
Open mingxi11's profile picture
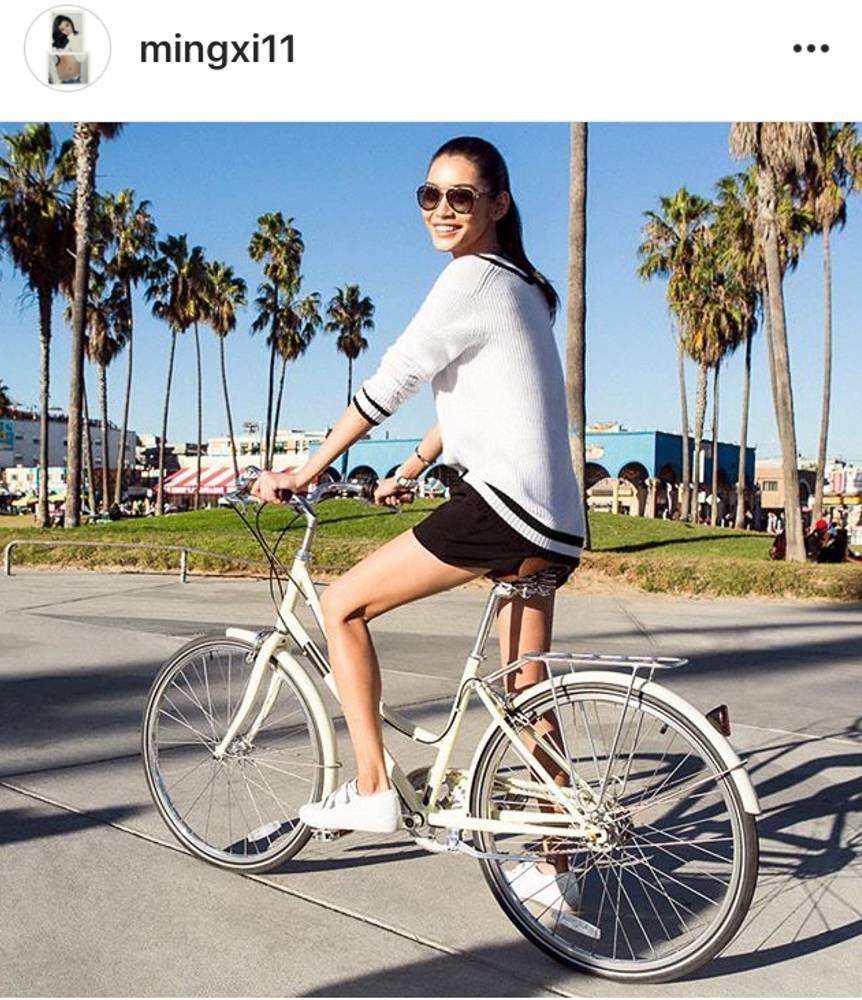click(67, 49)
